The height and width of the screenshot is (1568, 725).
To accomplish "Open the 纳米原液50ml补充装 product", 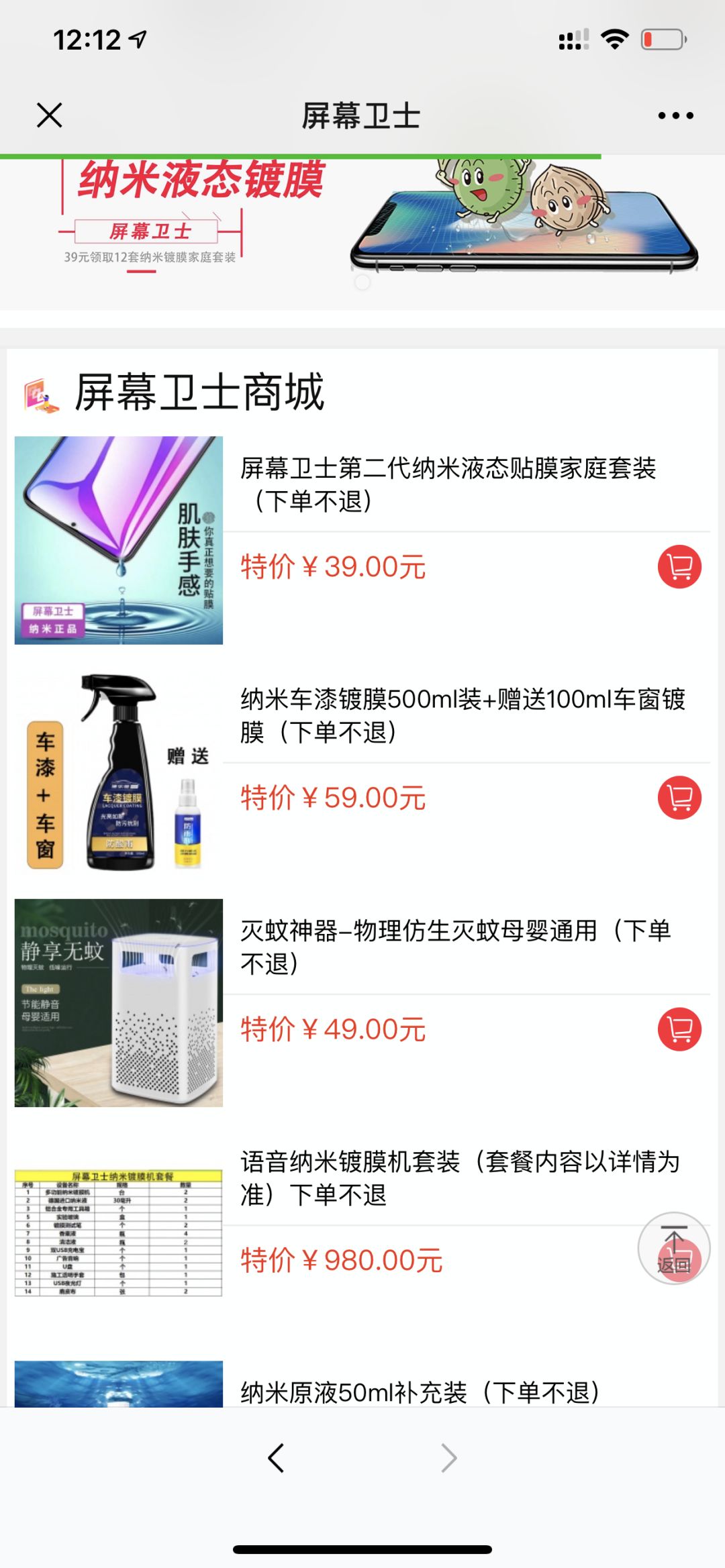I will pyautogui.click(x=420, y=1392).
